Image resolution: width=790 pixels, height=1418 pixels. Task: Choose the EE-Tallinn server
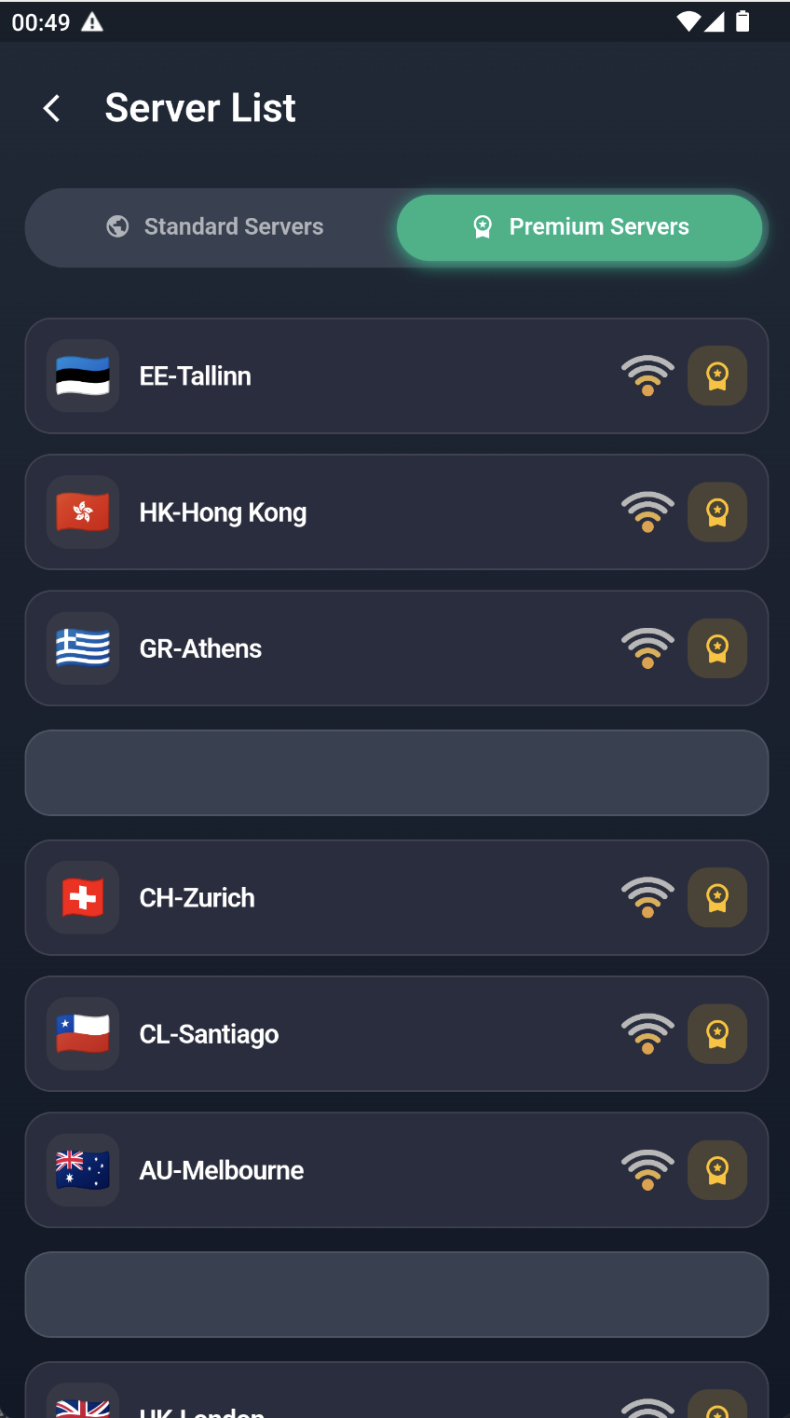396,376
